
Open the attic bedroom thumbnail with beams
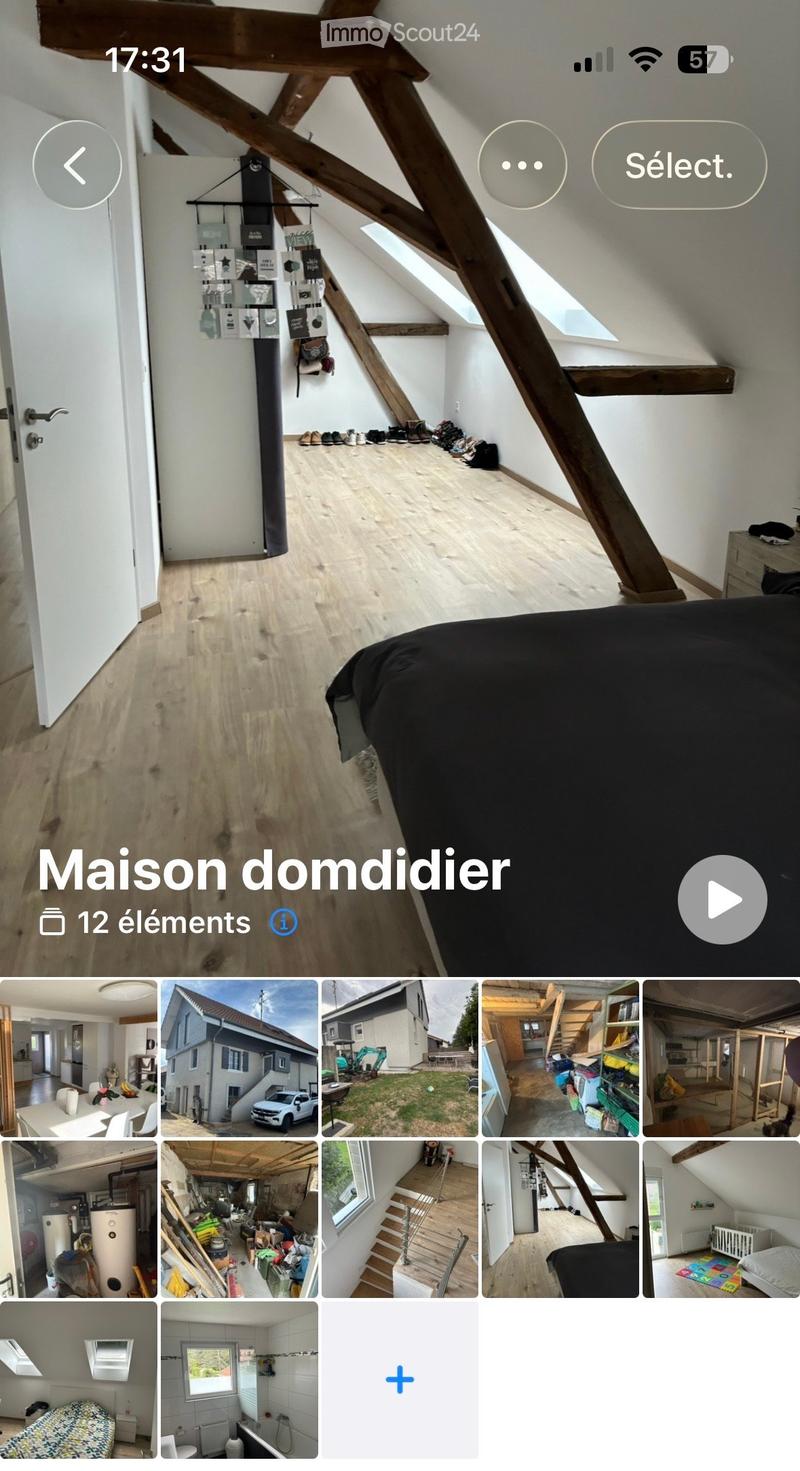(560, 1219)
